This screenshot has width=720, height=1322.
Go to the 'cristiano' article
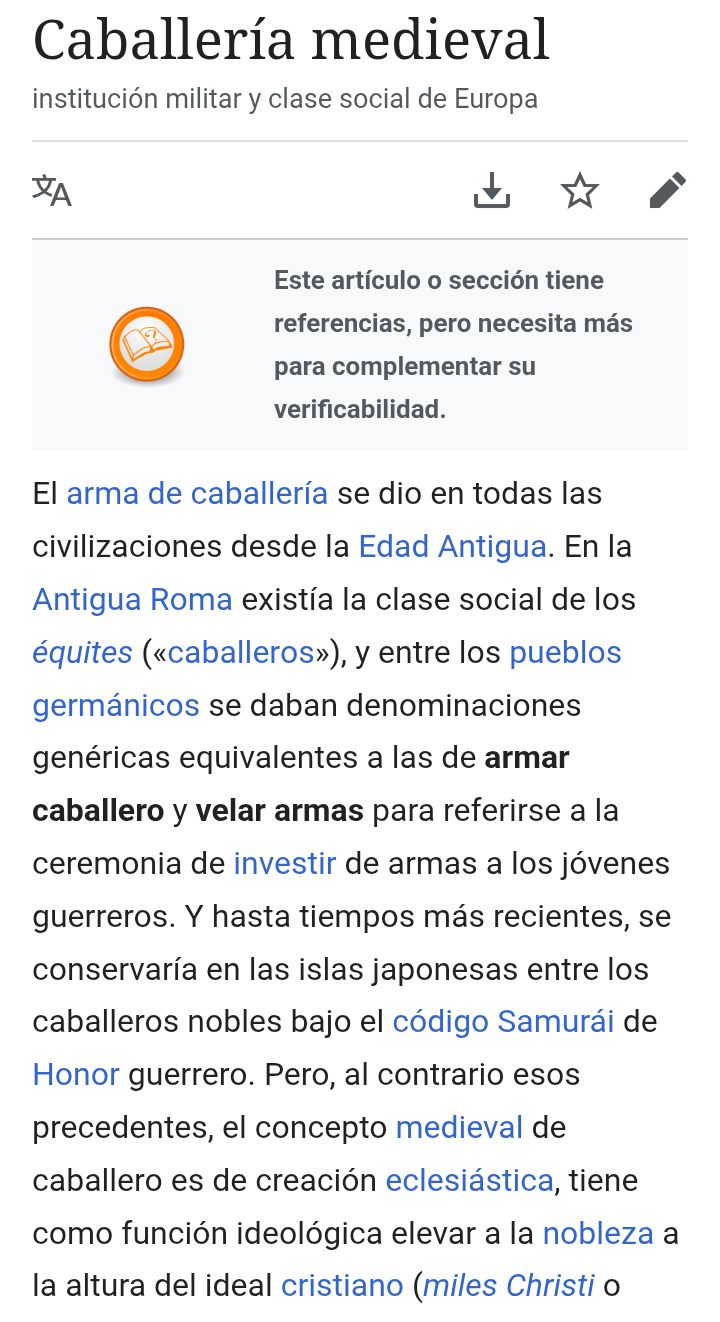click(x=342, y=1286)
